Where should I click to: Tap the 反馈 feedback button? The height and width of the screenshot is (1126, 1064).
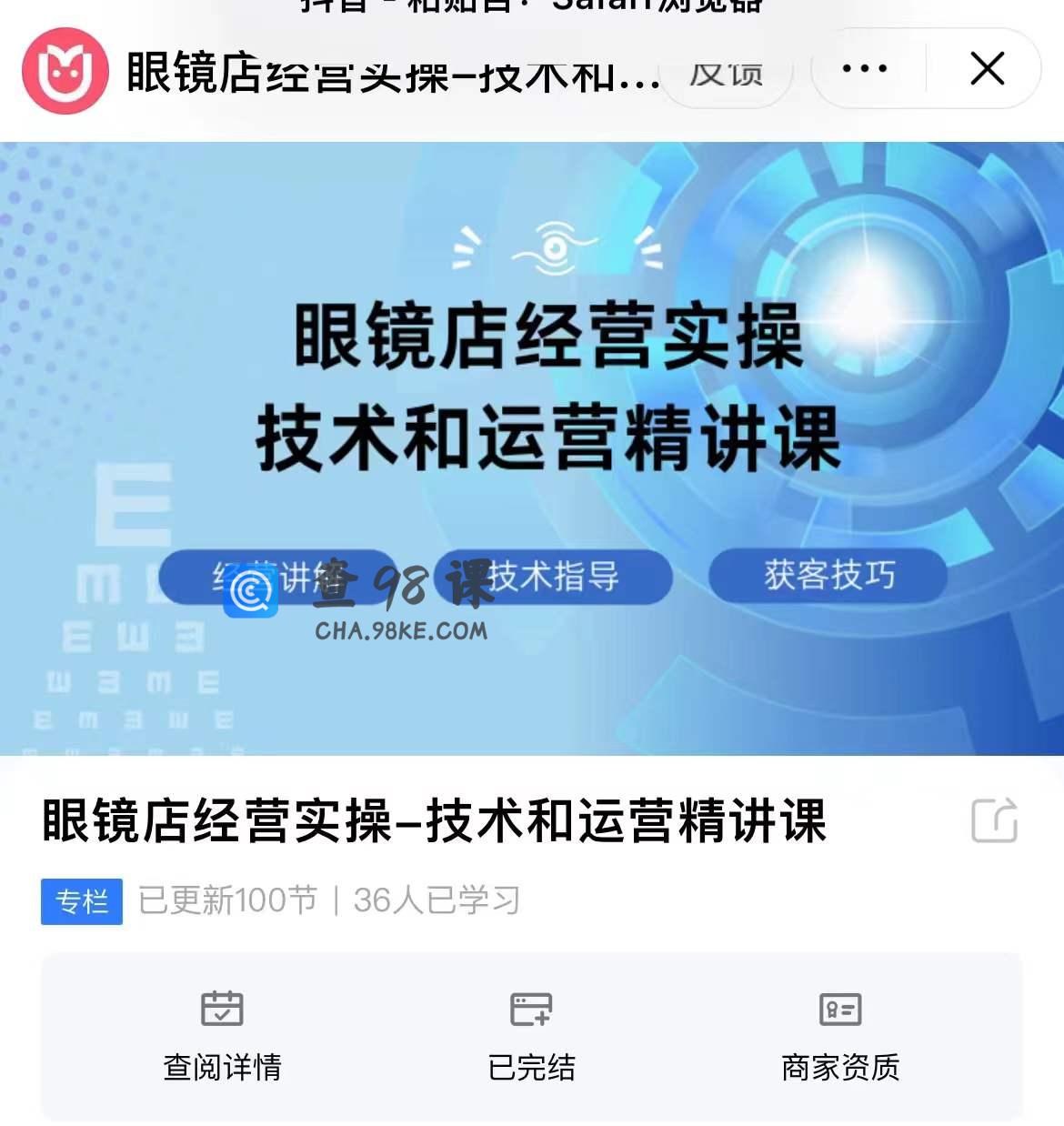click(726, 73)
